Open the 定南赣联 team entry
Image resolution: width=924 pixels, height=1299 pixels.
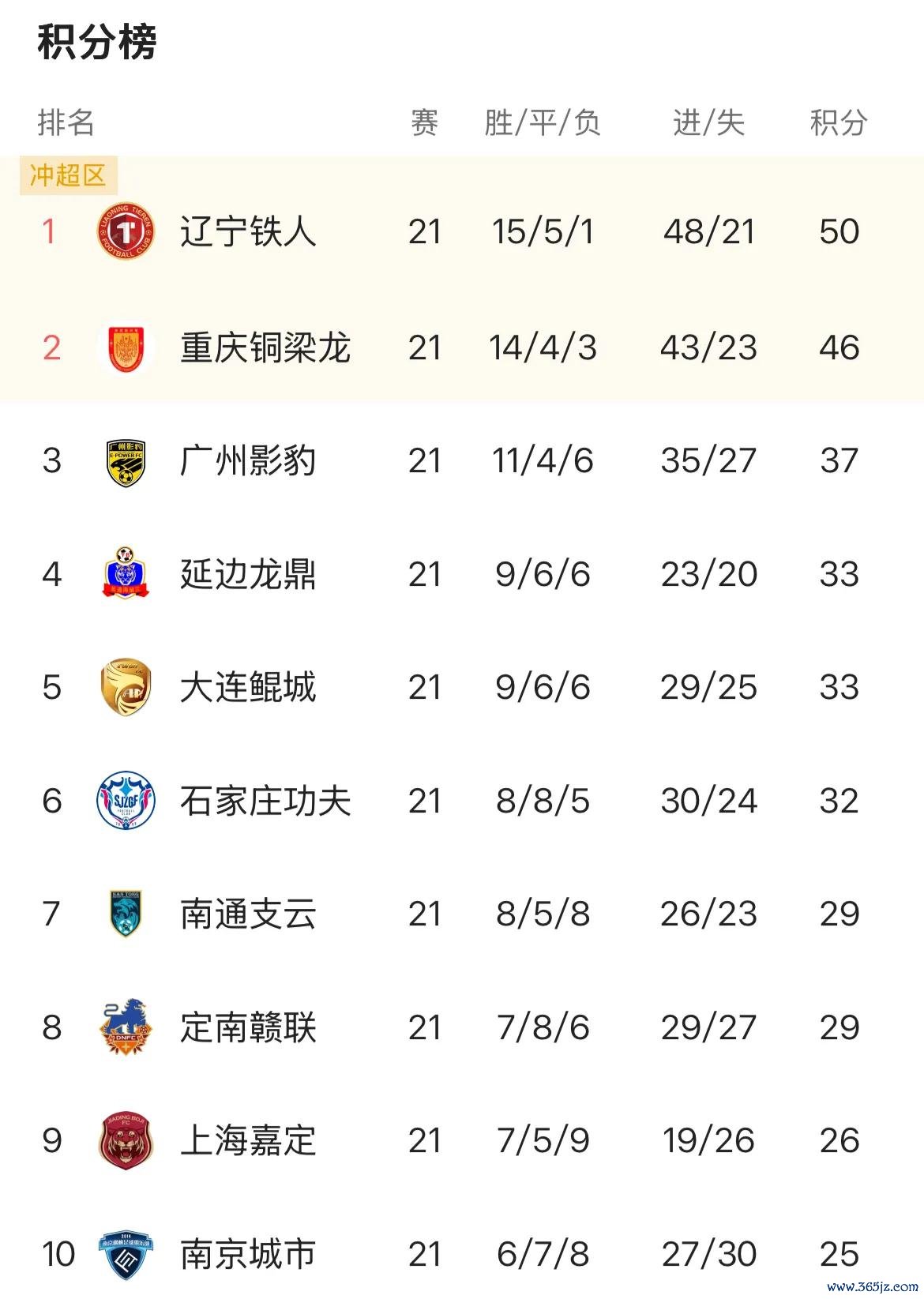point(248,1027)
